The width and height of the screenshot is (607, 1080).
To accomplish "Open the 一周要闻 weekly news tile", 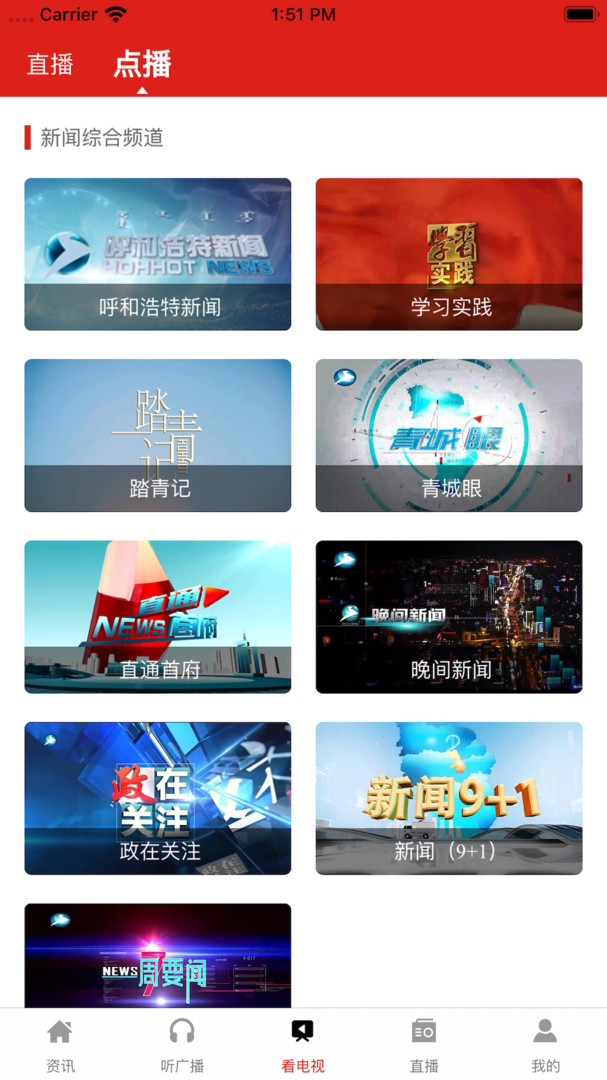I will 158,955.
